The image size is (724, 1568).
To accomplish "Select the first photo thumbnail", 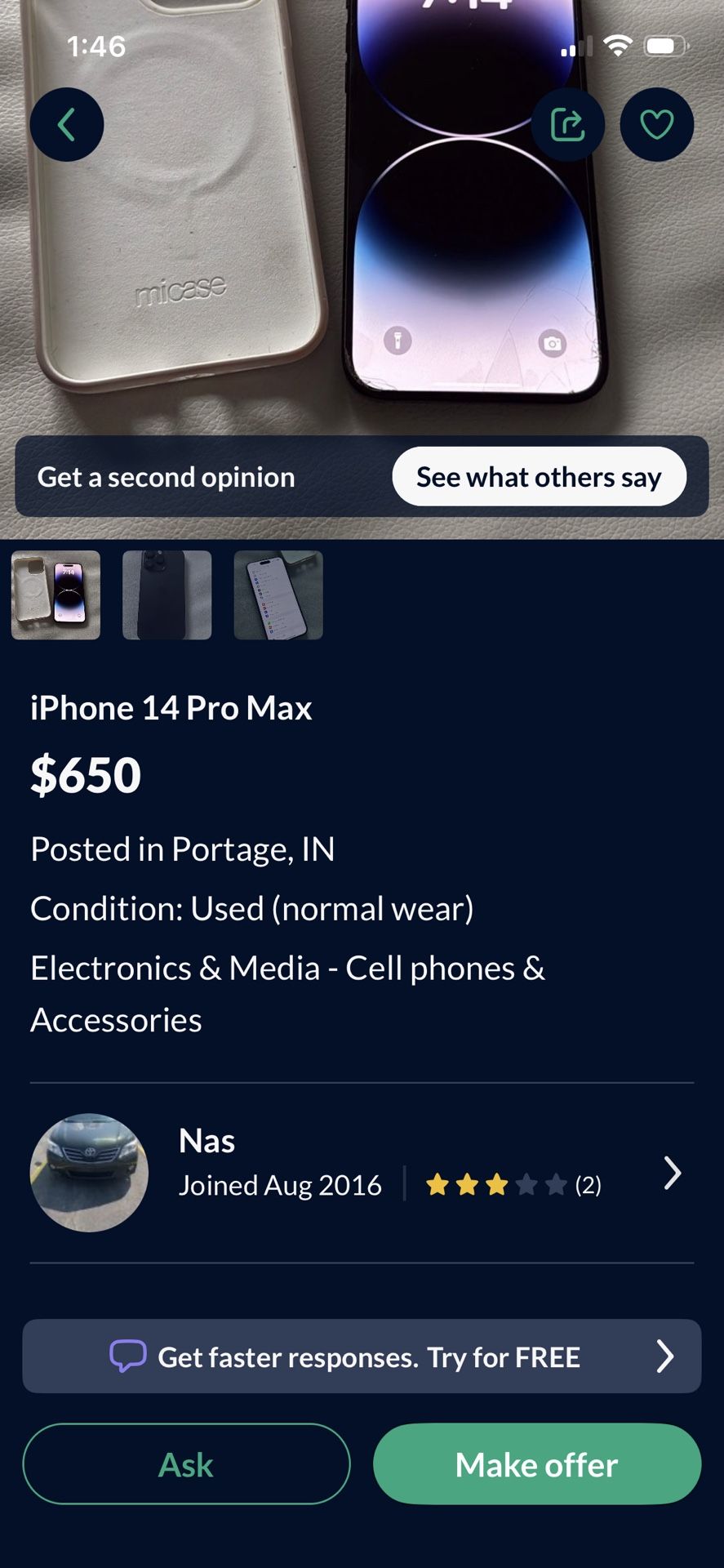I will (x=56, y=595).
